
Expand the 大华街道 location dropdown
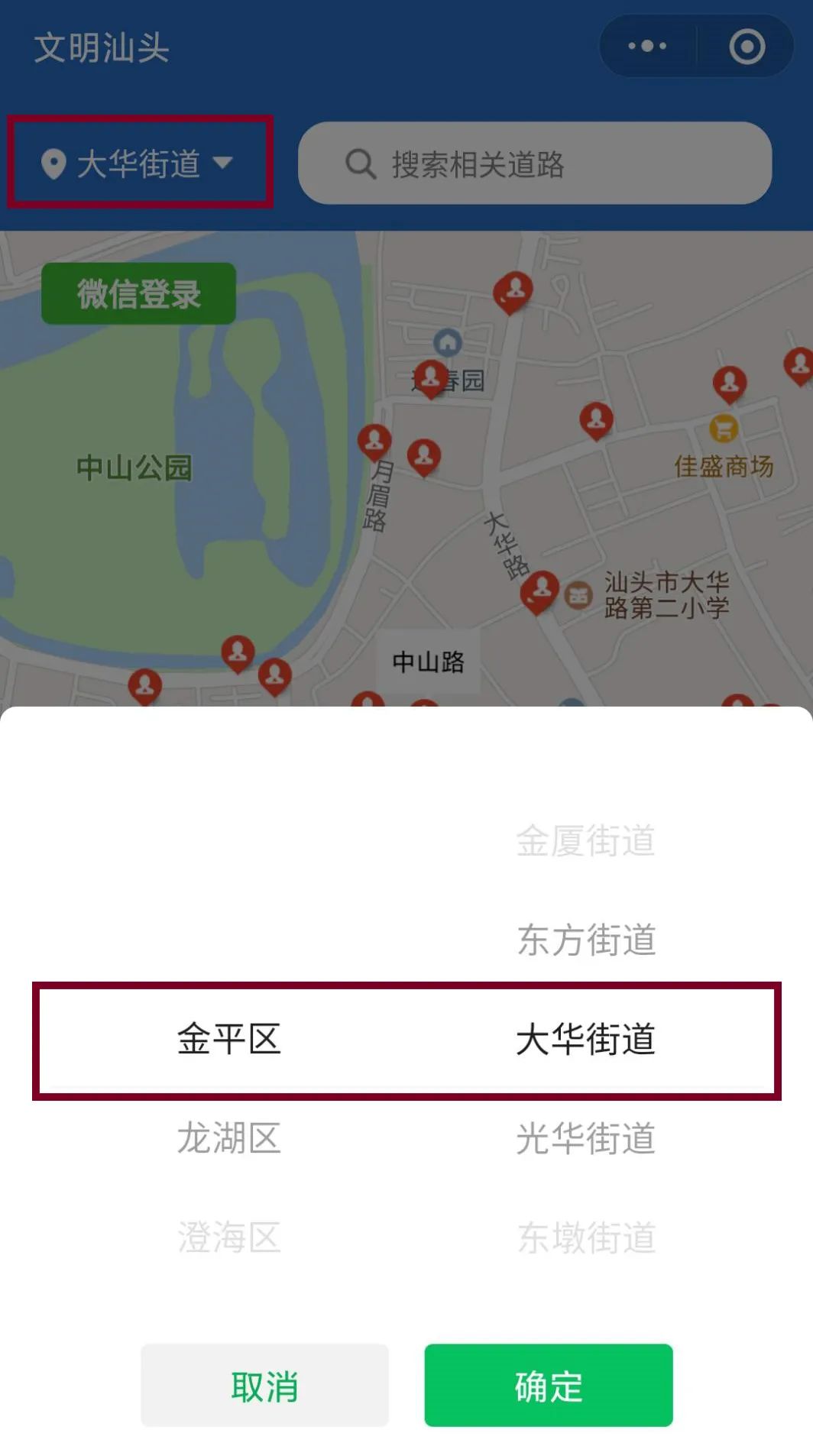click(x=139, y=163)
